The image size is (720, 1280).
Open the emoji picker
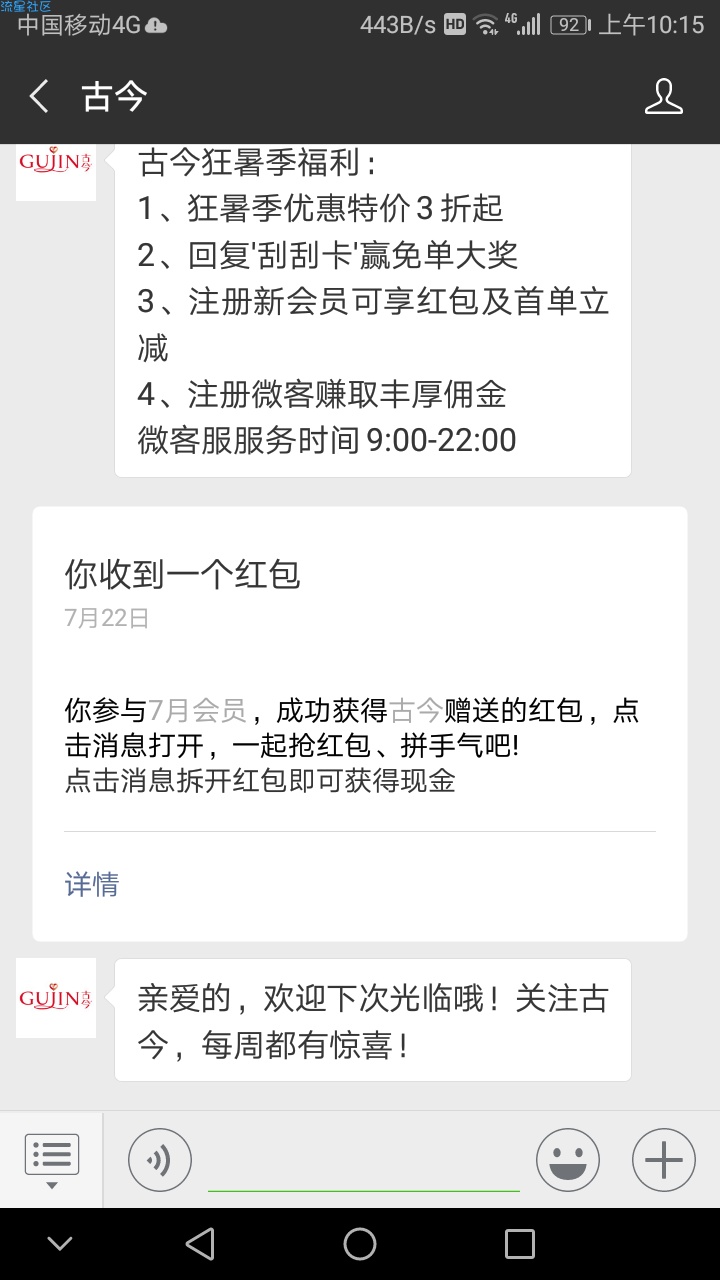568,1159
